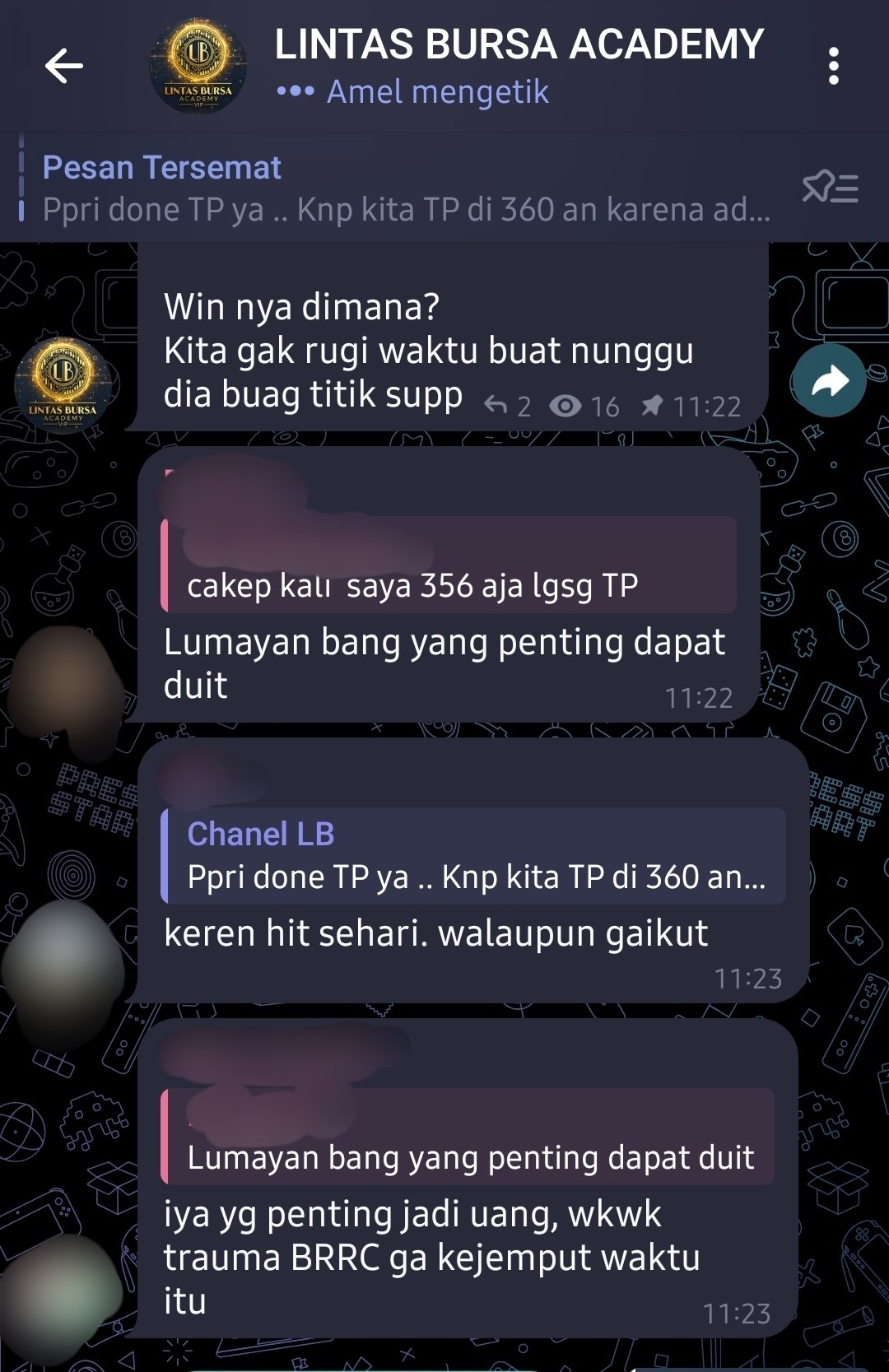Tap the Pesan Tersemat header label
The width and height of the screenshot is (889, 1372).
[x=162, y=167]
